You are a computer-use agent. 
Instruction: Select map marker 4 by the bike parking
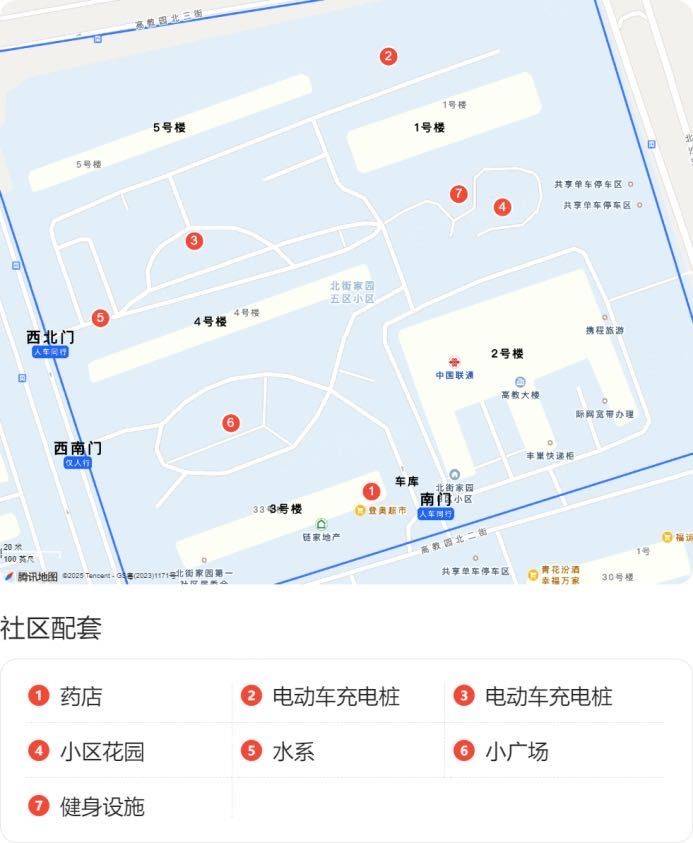tap(502, 207)
